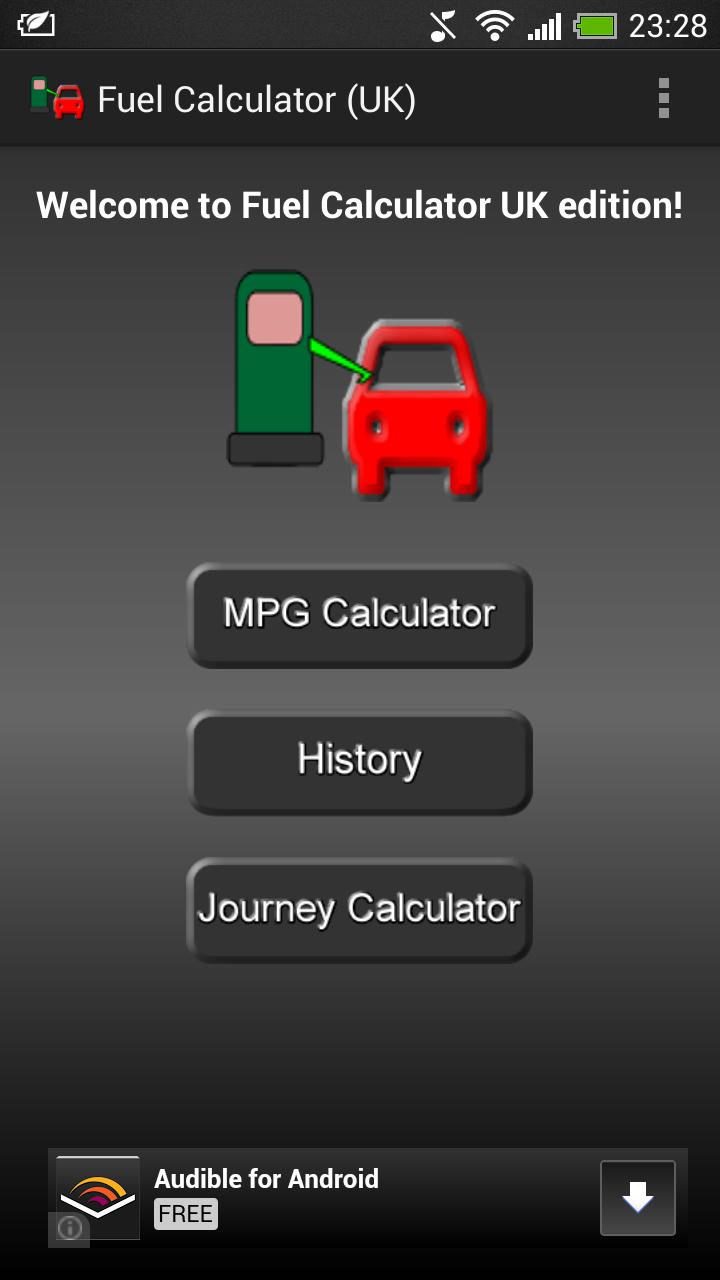This screenshot has width=720, height=1280.
Task: Download Audible for Android from the ad
Action: (637, 1197)
